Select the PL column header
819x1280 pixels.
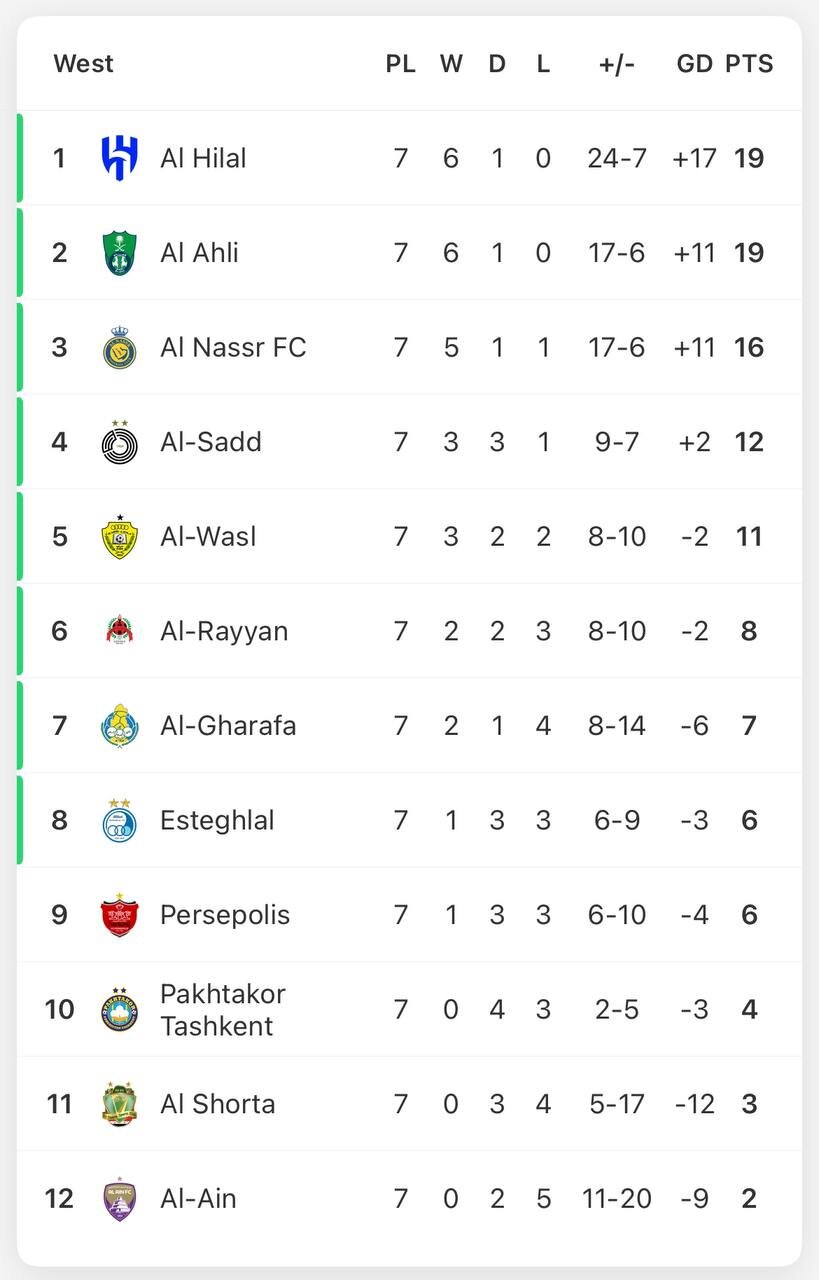tap(402, 63)
